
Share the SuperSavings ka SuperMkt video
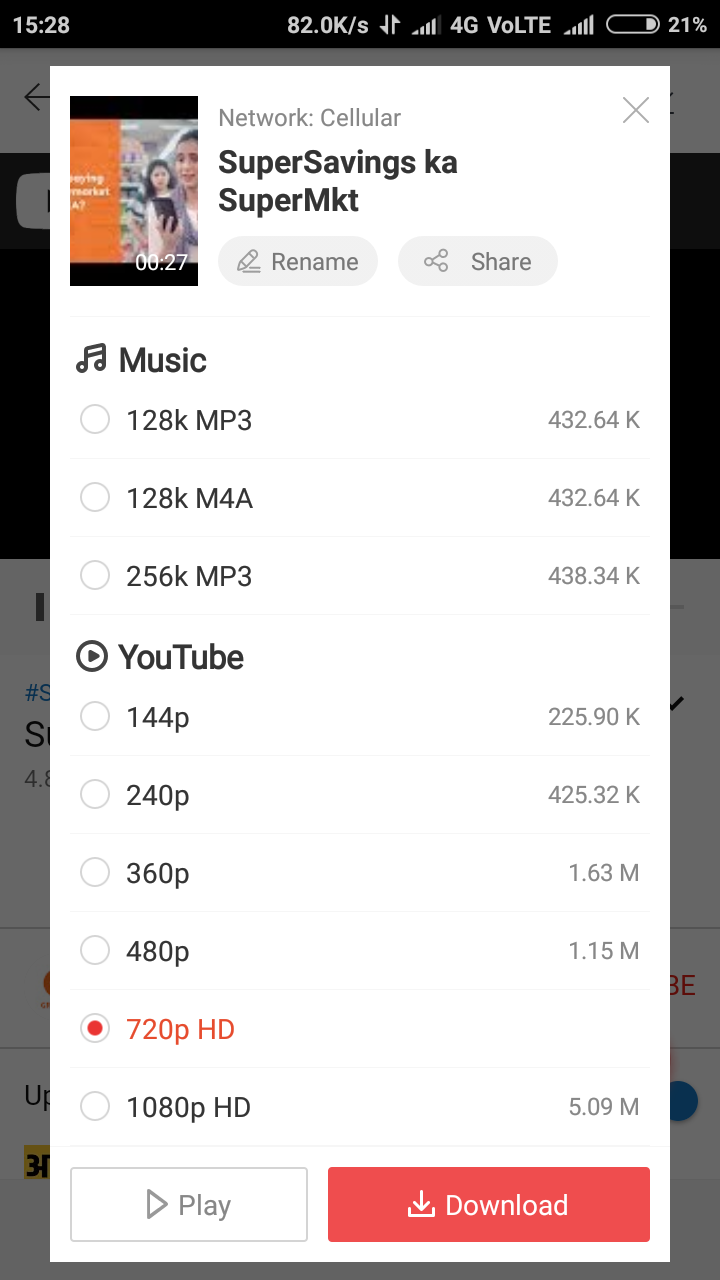point(478,262)
